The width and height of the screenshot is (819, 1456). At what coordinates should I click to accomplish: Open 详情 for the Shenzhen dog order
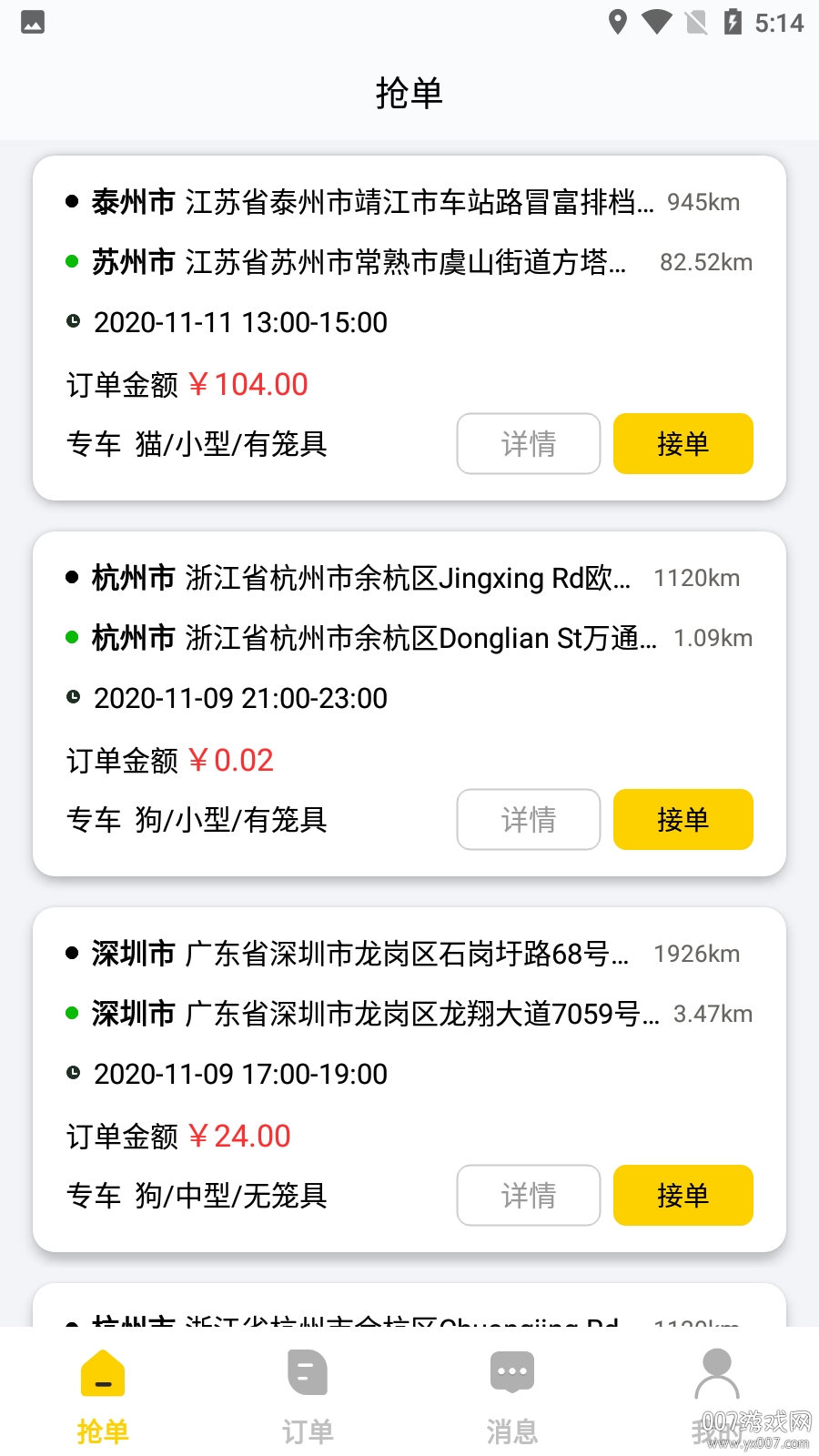528,1195
